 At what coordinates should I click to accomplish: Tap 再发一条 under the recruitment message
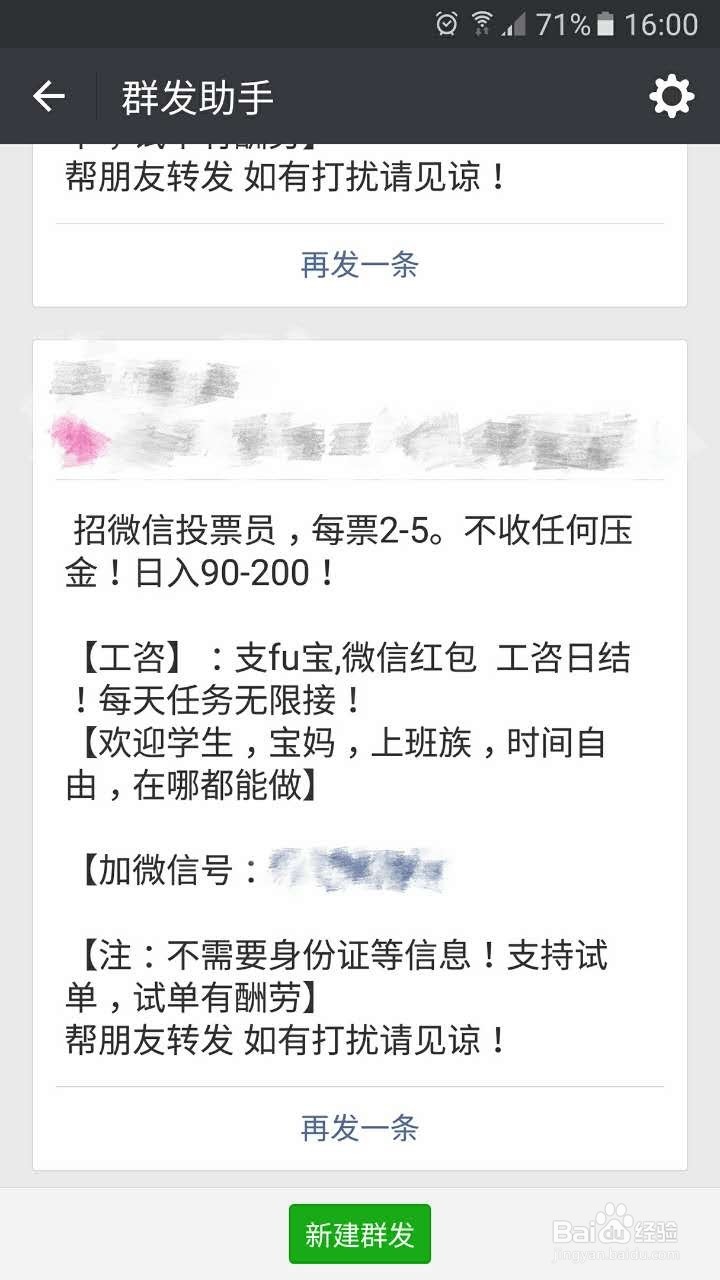[358, 1128]
